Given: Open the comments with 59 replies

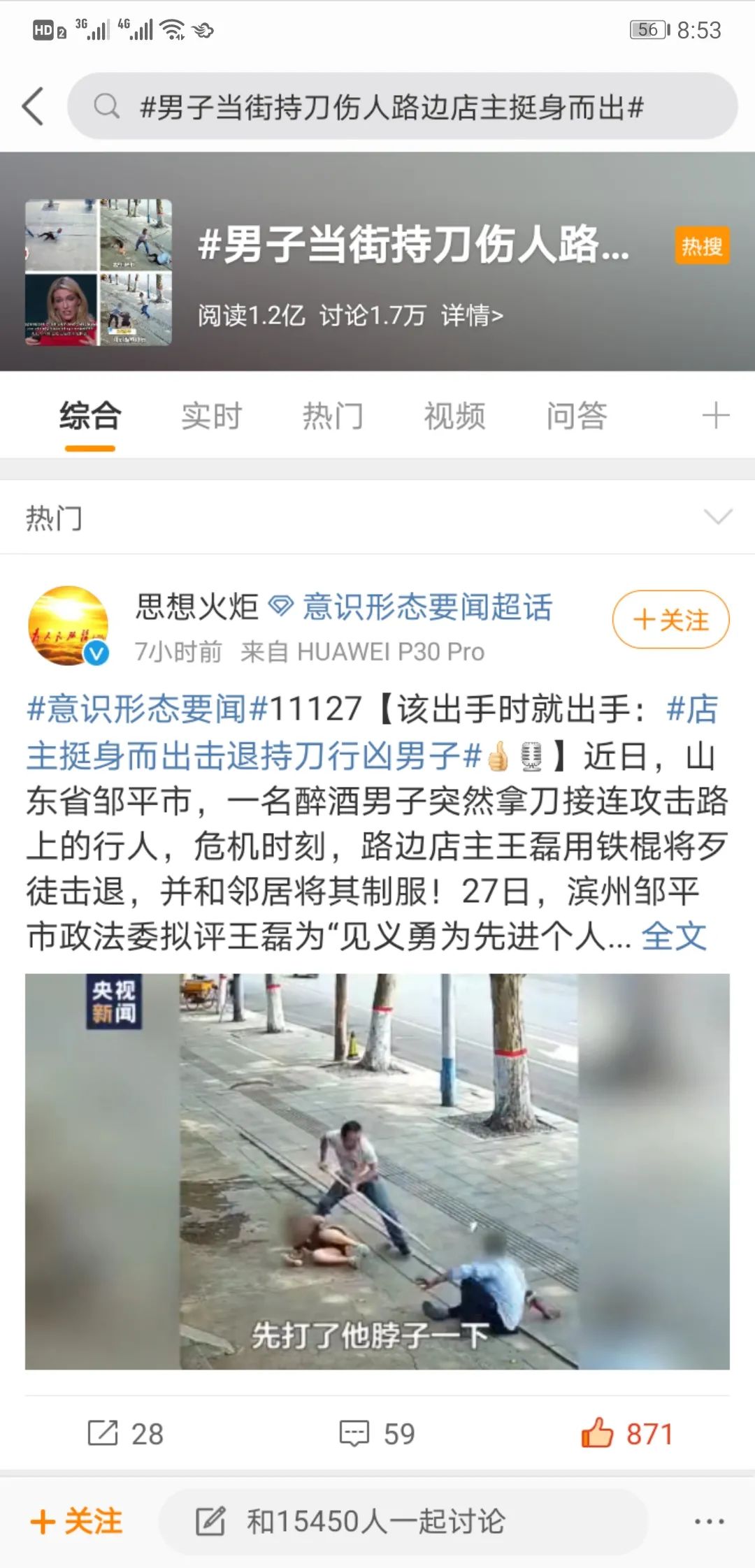Looking at the screenshot, I should (377, 1434).
